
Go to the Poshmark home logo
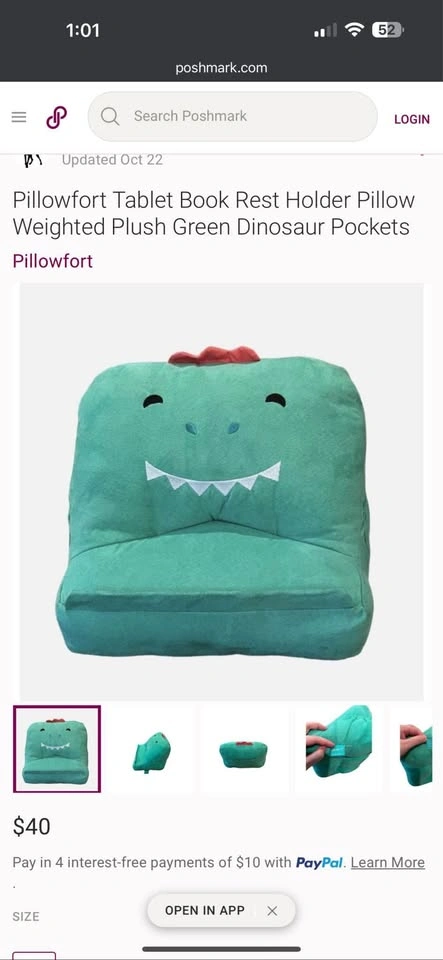pyautogui.click(x=56, y=117)
